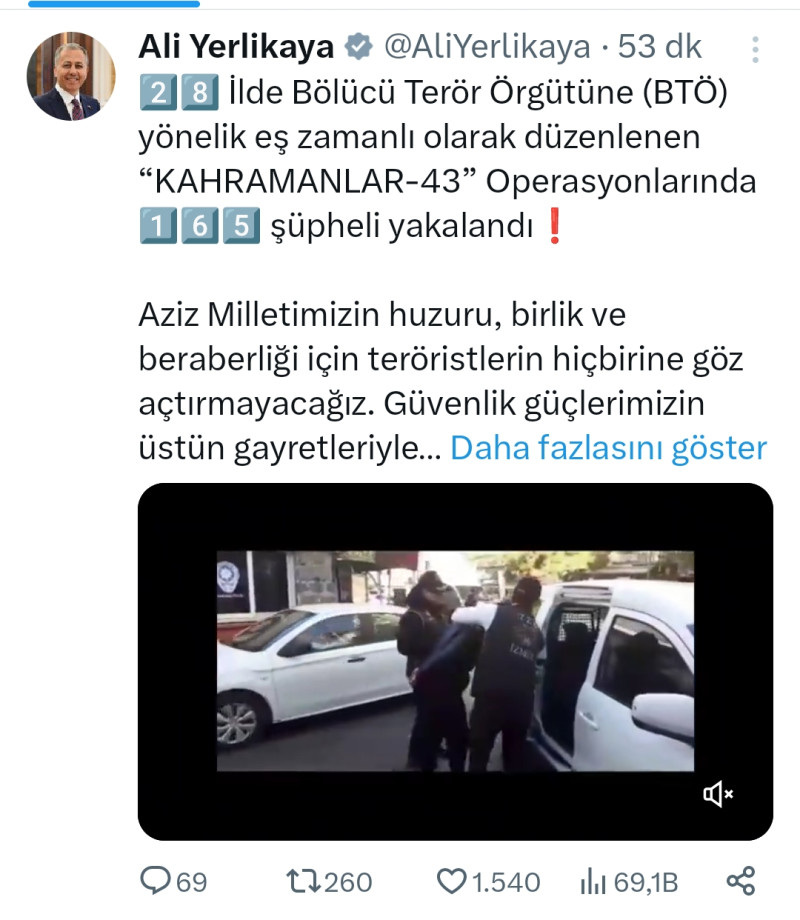
Task: Like the KAHRAMANLAR-43 tweet
Action: tap(453, 881)
